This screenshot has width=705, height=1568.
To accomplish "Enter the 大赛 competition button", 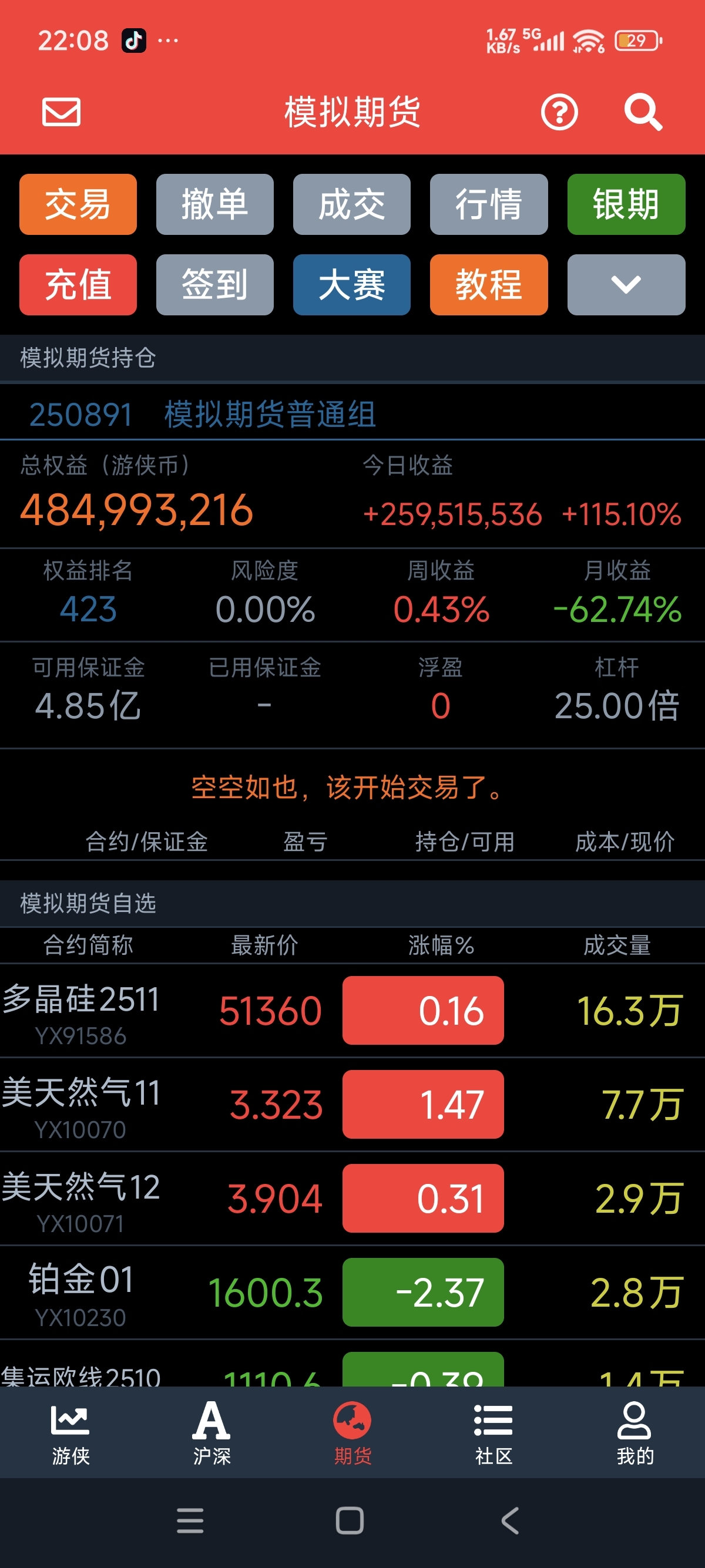I will (x=352, y=285).
